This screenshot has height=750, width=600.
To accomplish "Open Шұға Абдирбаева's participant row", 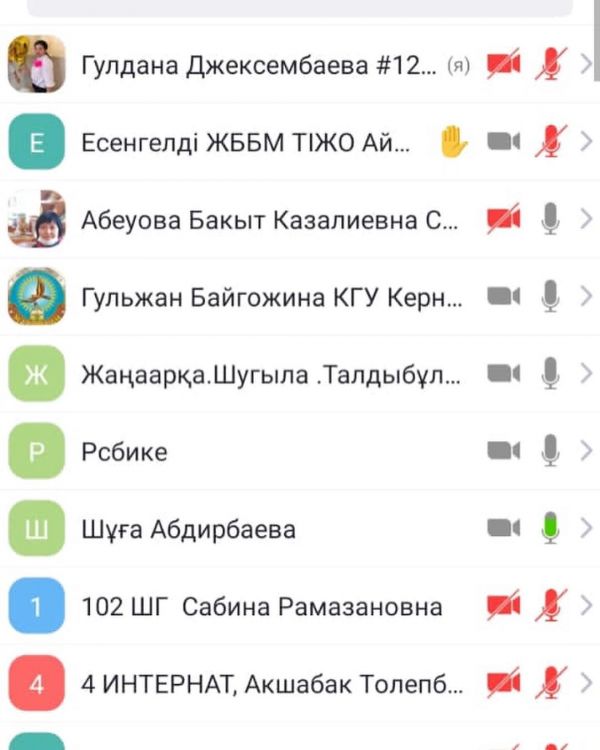I will (188, 529).
